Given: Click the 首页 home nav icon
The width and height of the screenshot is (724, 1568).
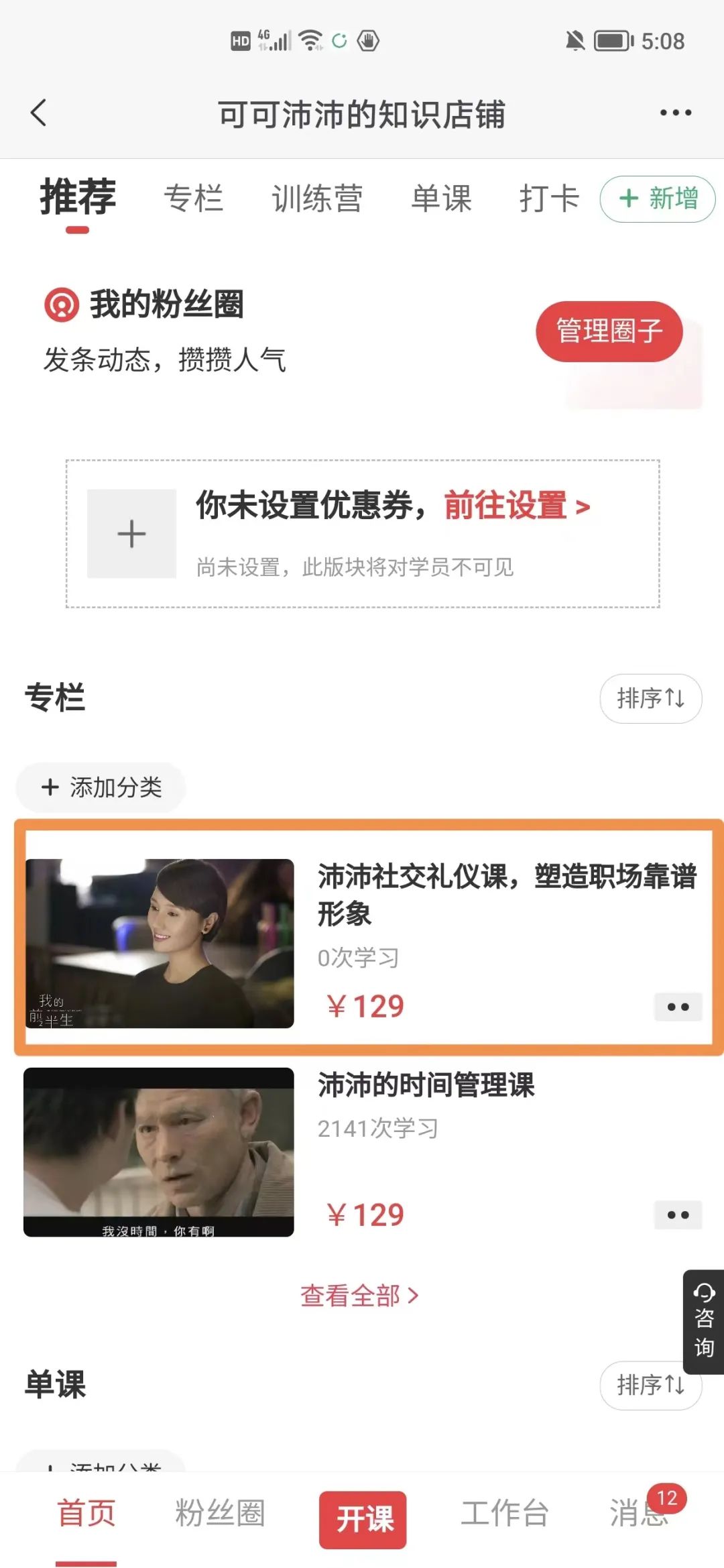Looking at the screenshot, I should tap(86, 1514).
